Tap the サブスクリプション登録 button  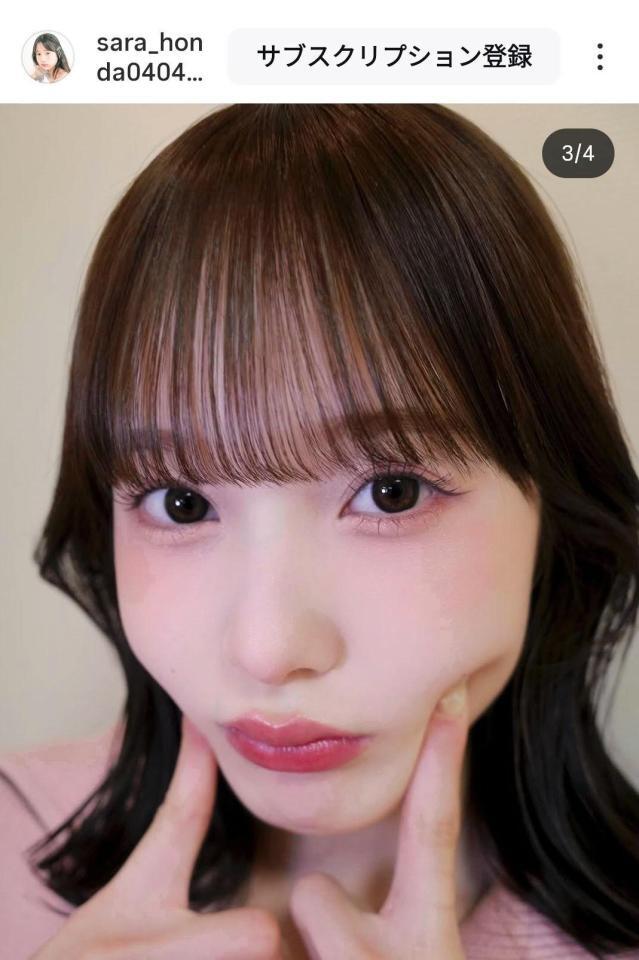coord(394,56)
